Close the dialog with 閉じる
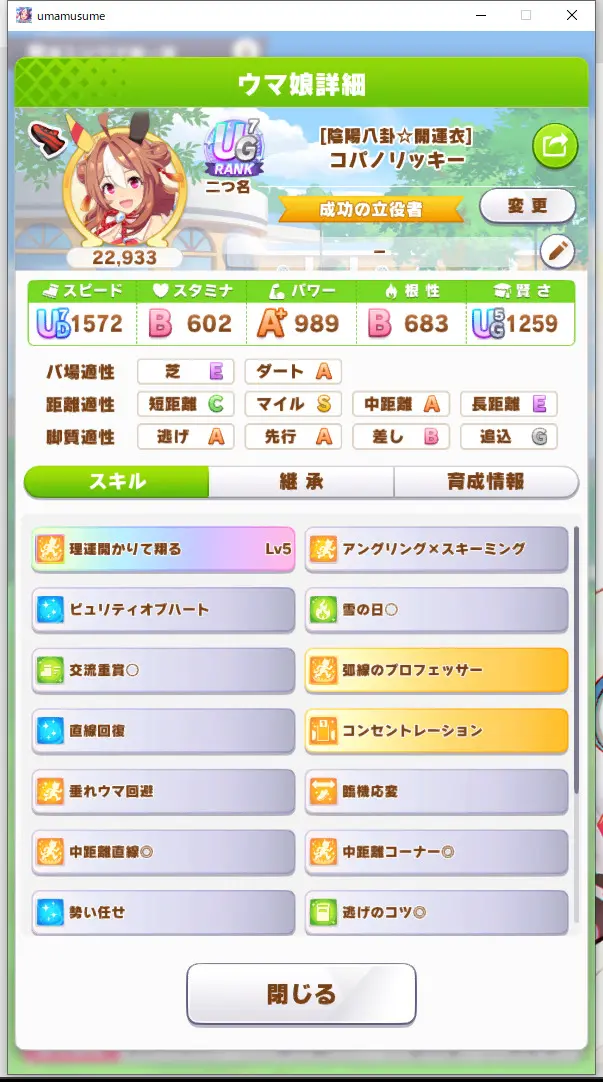 tap(301, 994)
